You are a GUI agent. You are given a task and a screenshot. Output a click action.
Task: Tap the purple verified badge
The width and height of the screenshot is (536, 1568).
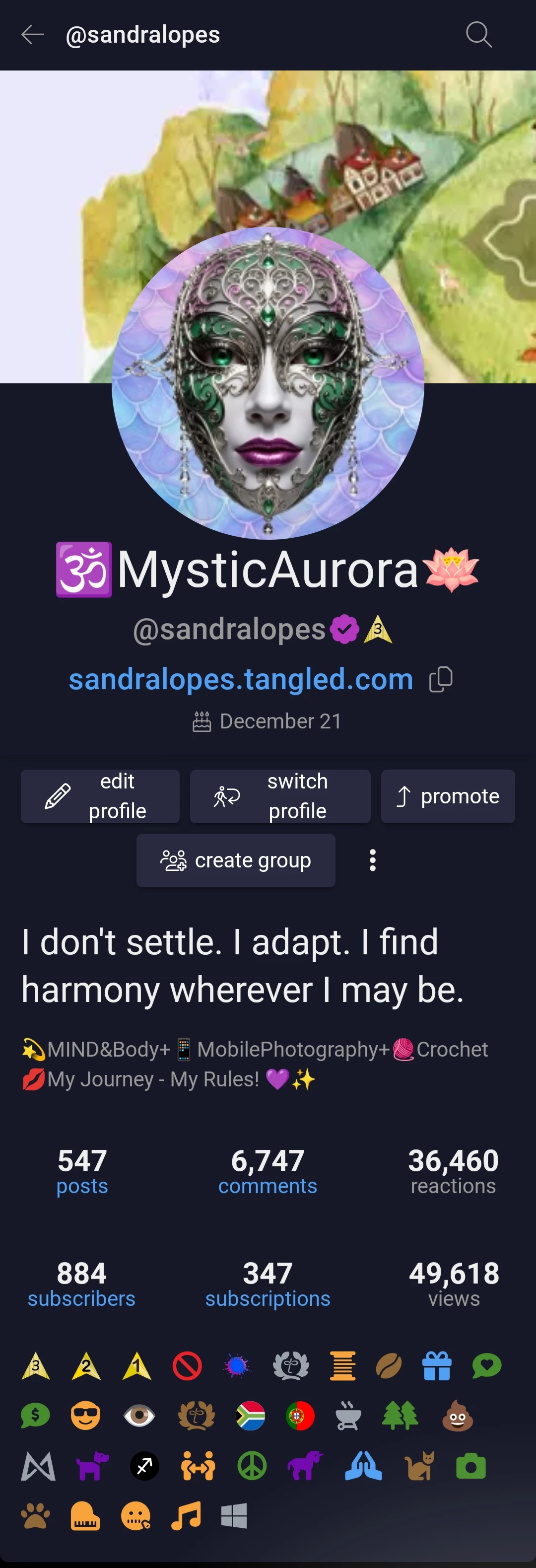344,630
